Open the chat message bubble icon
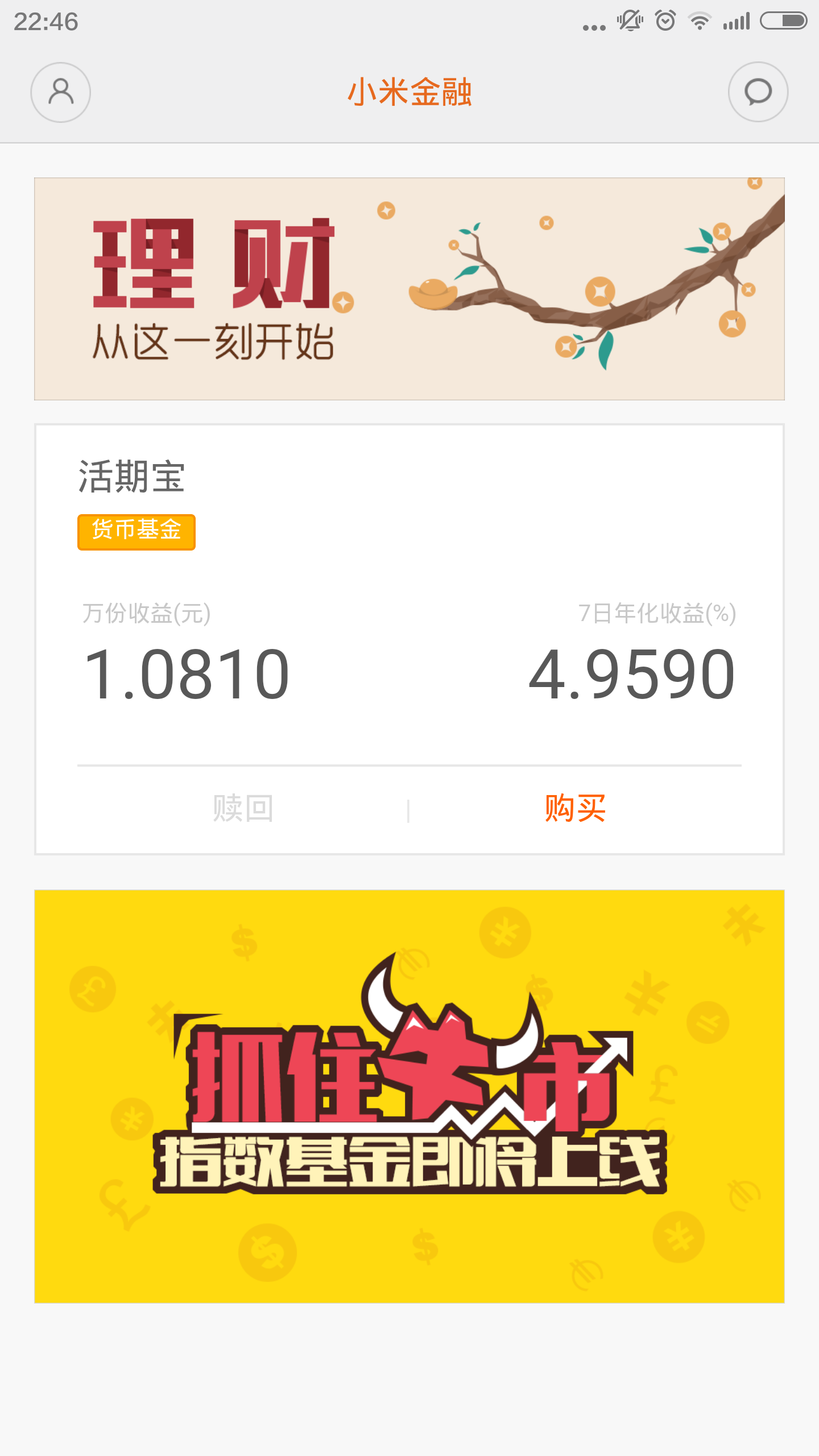The image size is (819, 1456). pos(758,92)
